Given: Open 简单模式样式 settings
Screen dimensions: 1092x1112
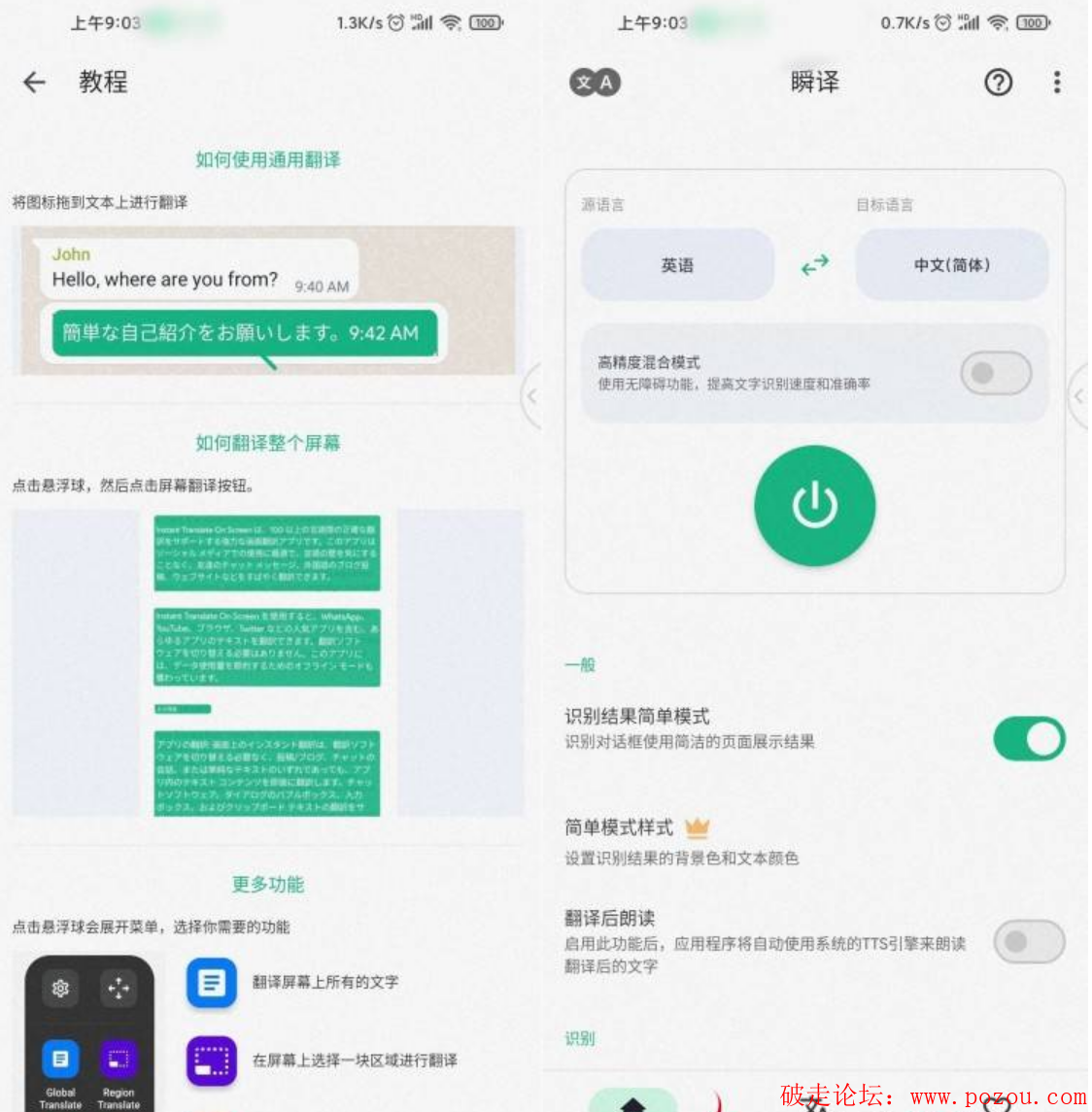Looking at the screenshot, I should pyautogui.click(x=680, y=841).
